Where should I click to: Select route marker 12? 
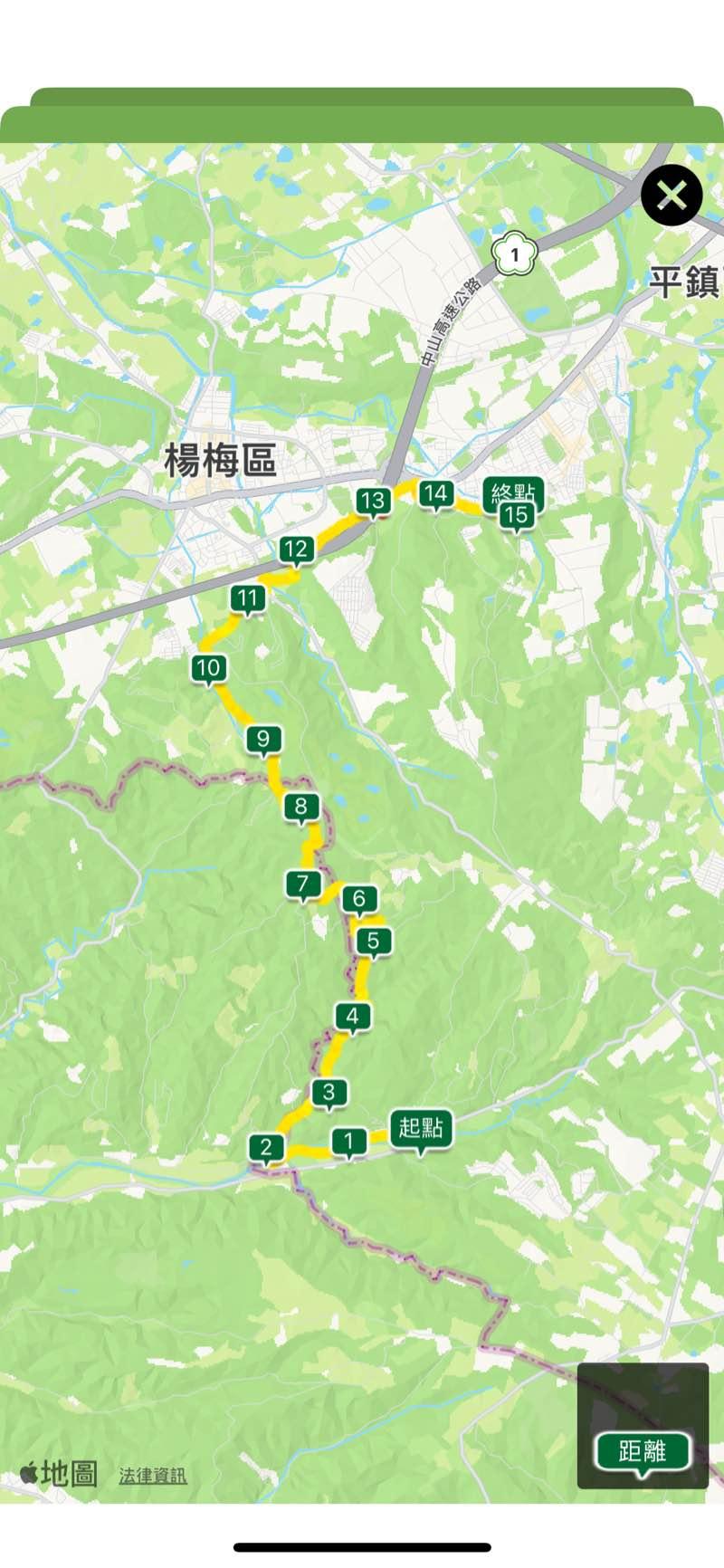[x=296, y=549]
